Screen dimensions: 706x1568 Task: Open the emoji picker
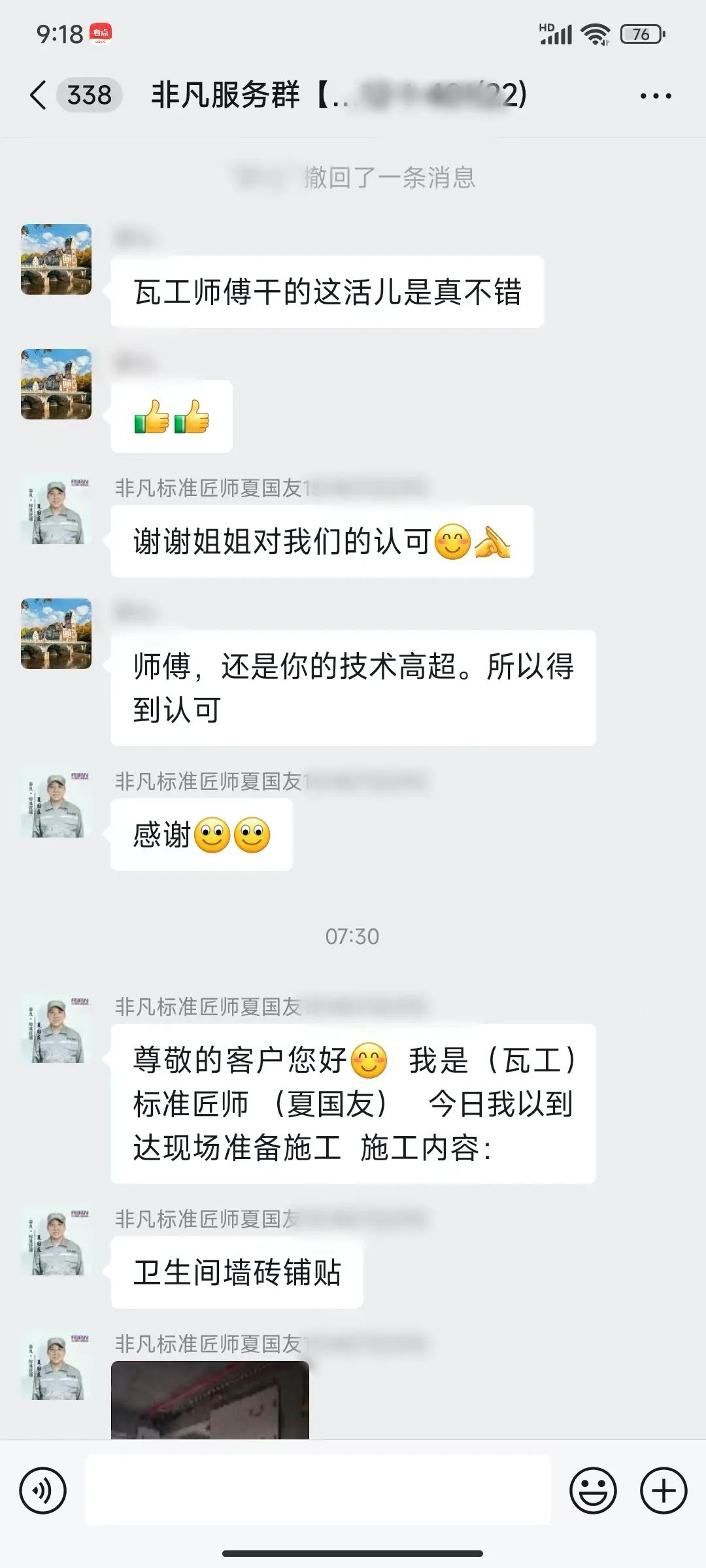point(593,1491)
